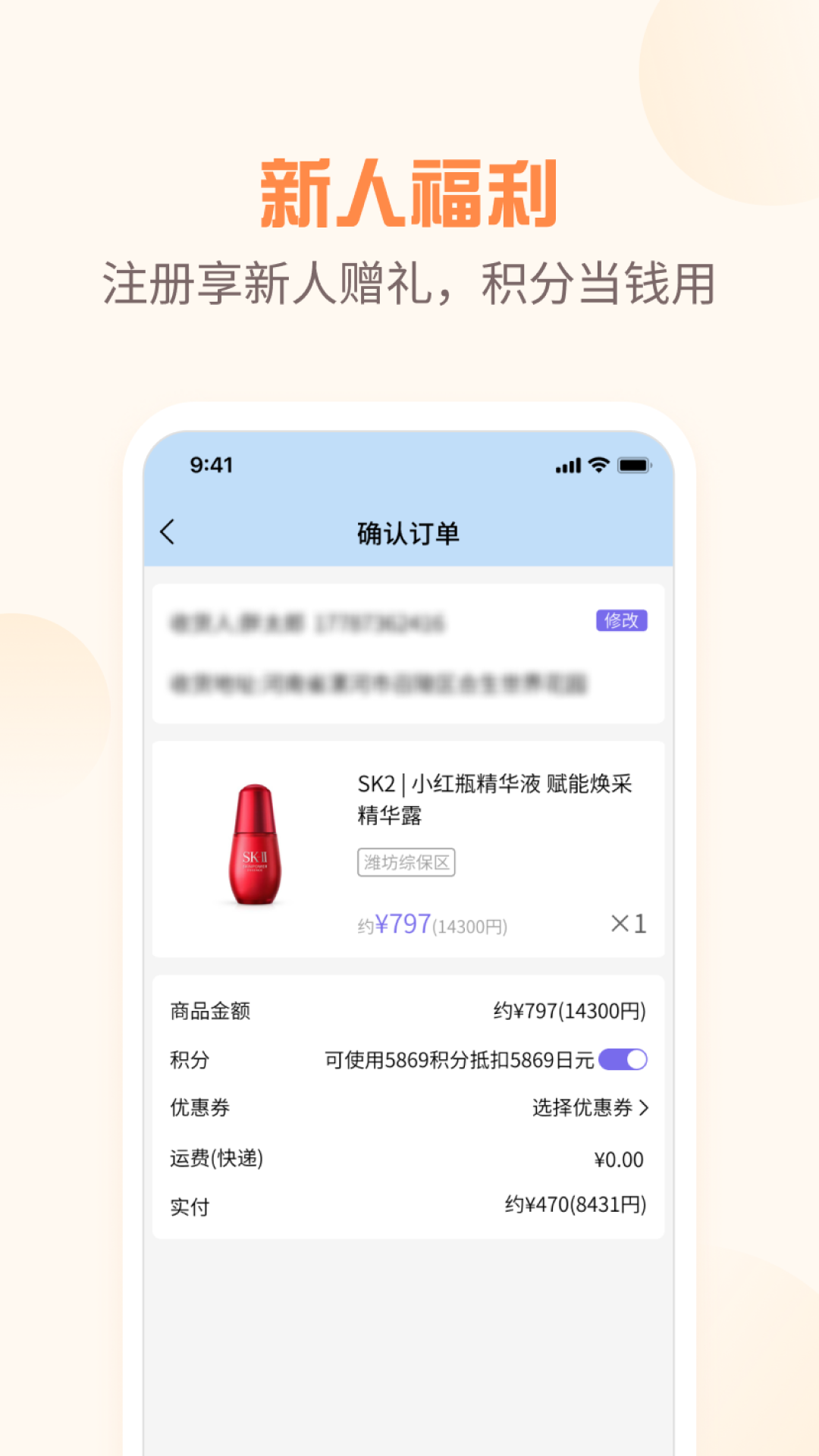This screenshot has height=1456, width=819.
Task: Tap the 潍坊综保区 warehouse tag
Action: [406, 862]
